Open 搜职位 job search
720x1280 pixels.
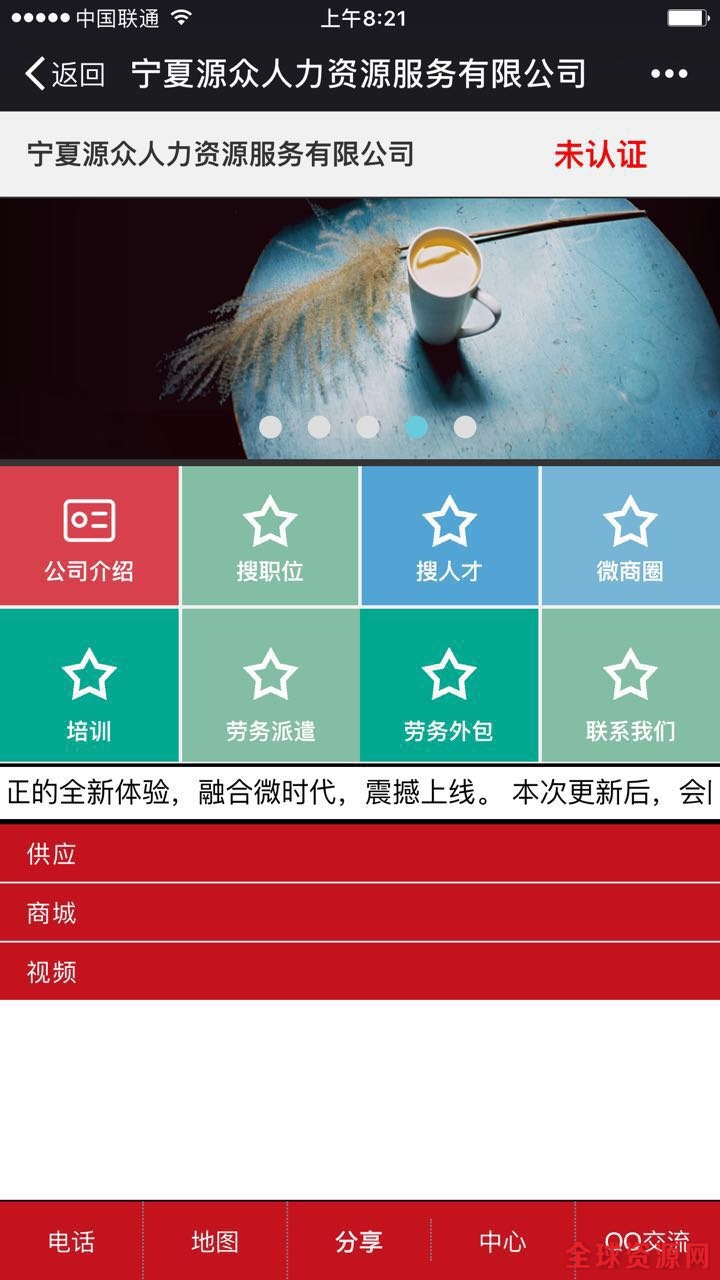[270, 537]
